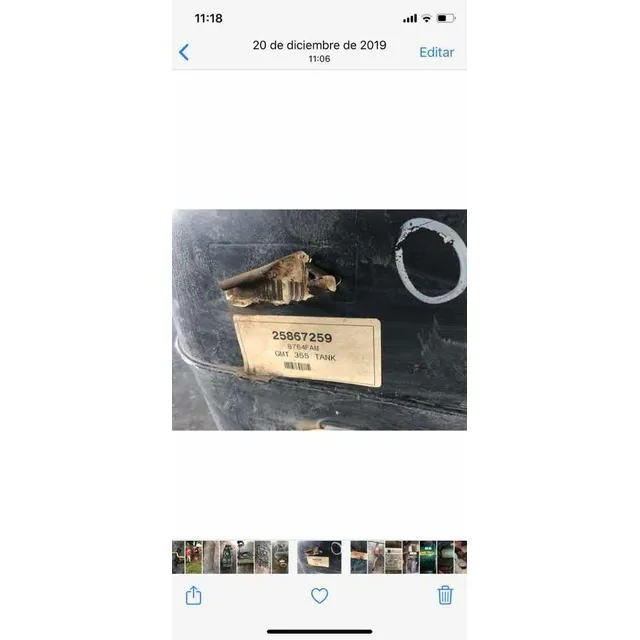Share this photo

pos(194,595)
